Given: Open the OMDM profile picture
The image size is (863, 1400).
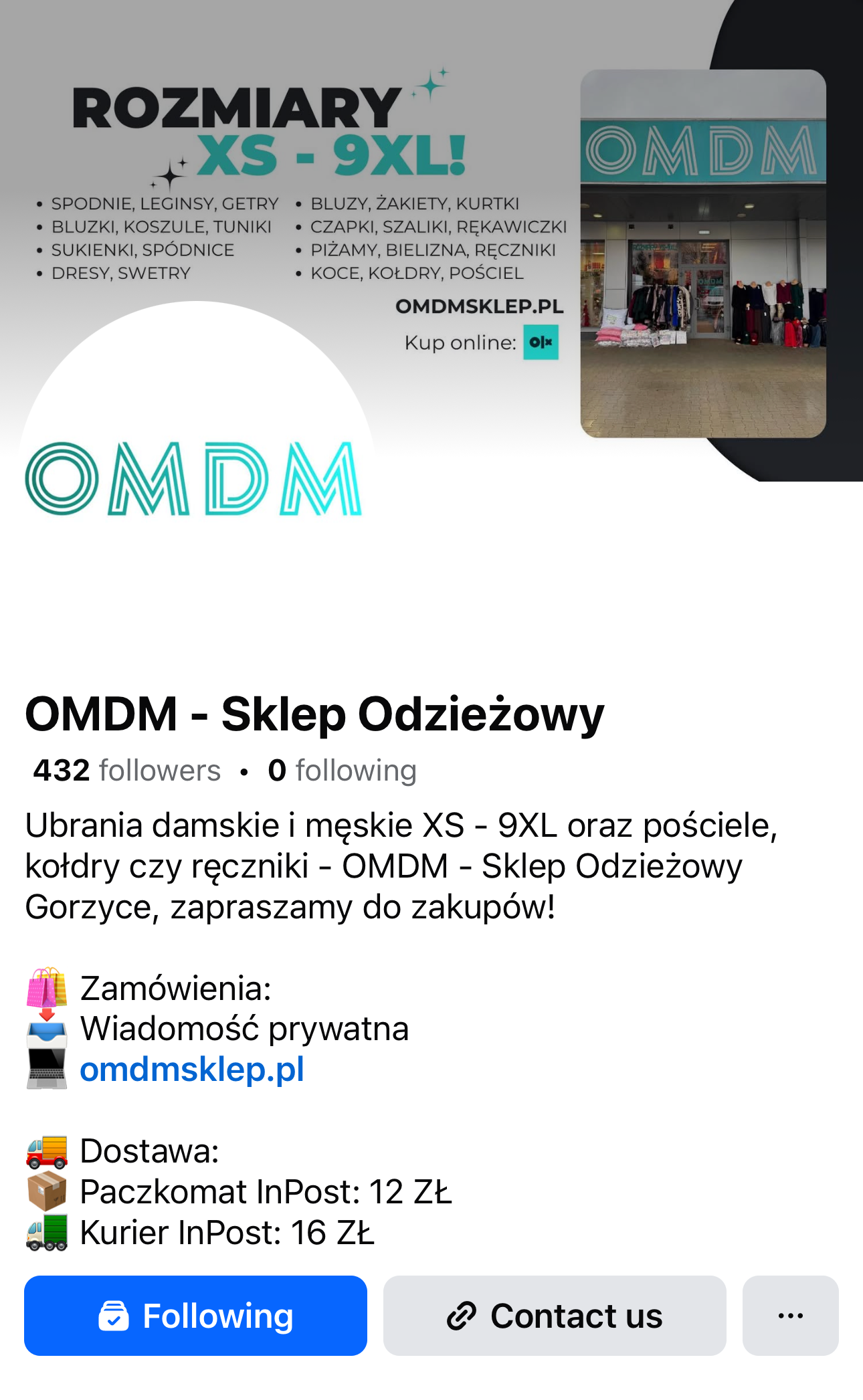Looking at the screenshot, I should tap(195, 478).
